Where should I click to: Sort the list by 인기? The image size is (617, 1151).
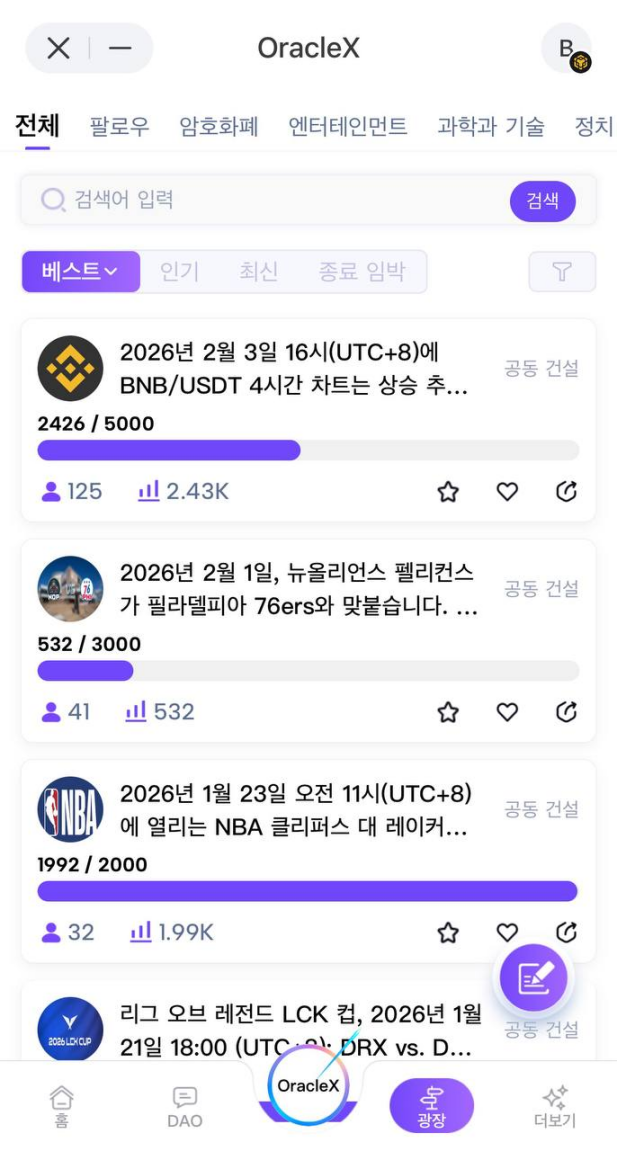(180, 271)
